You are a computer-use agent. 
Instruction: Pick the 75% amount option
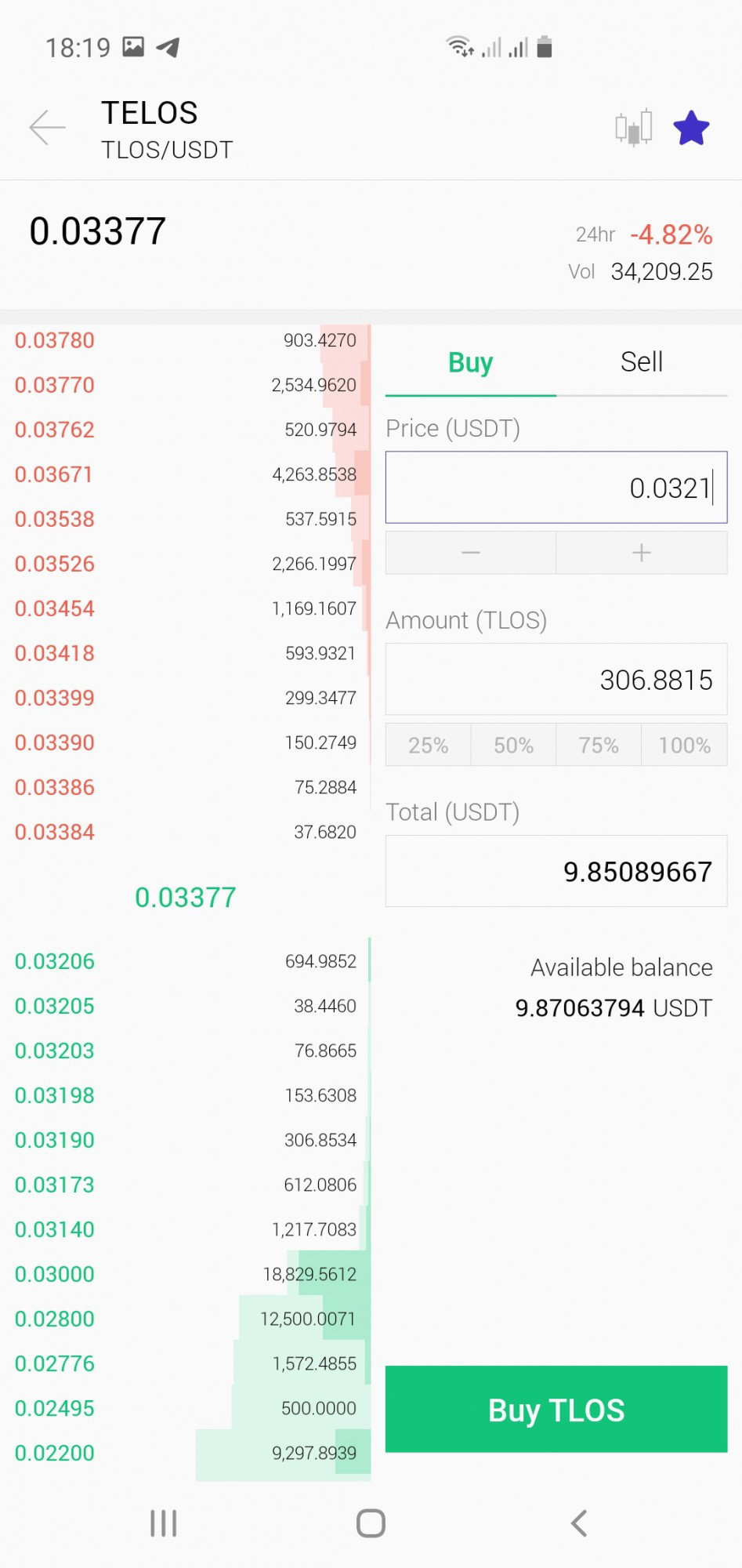(x=599, y=745)
